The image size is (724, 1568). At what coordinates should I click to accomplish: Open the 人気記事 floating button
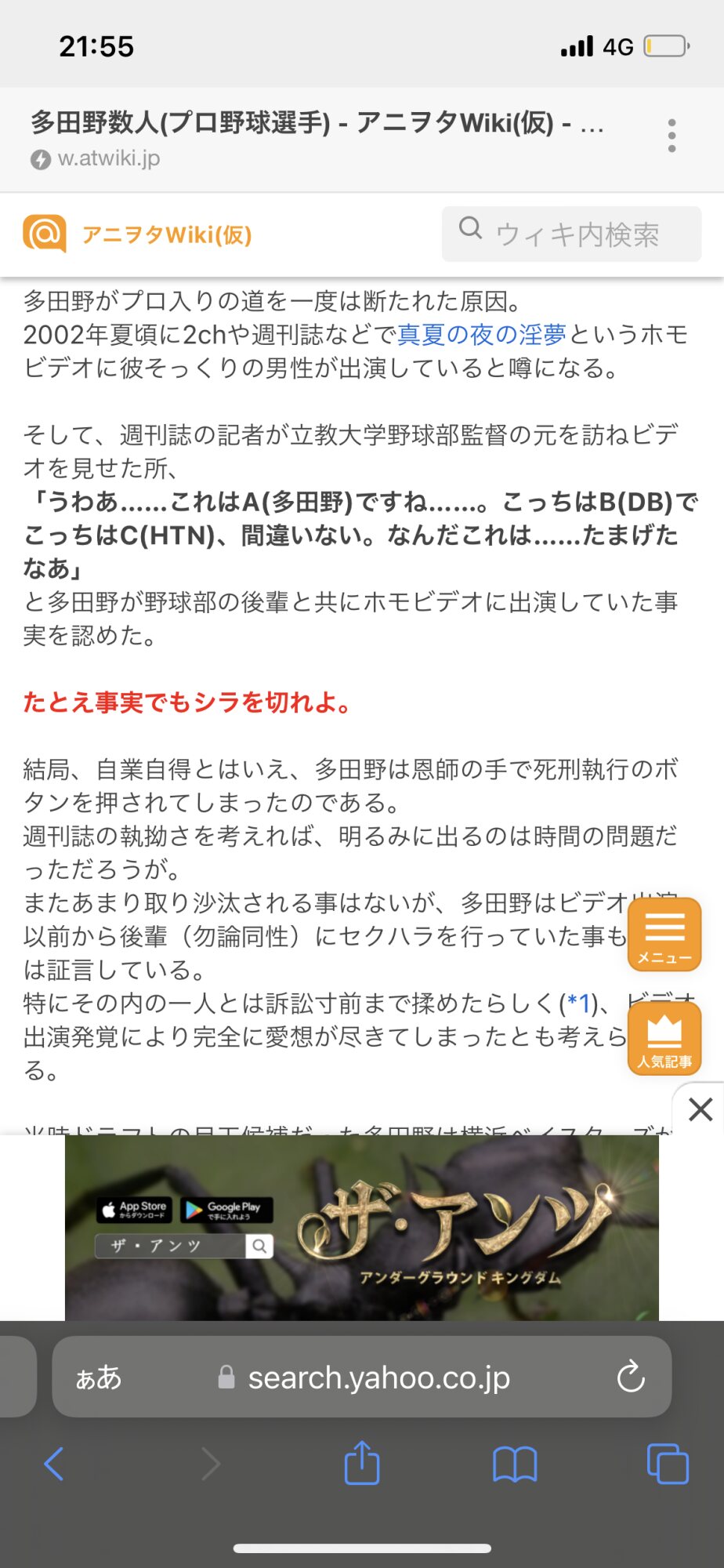(664, 1038)
